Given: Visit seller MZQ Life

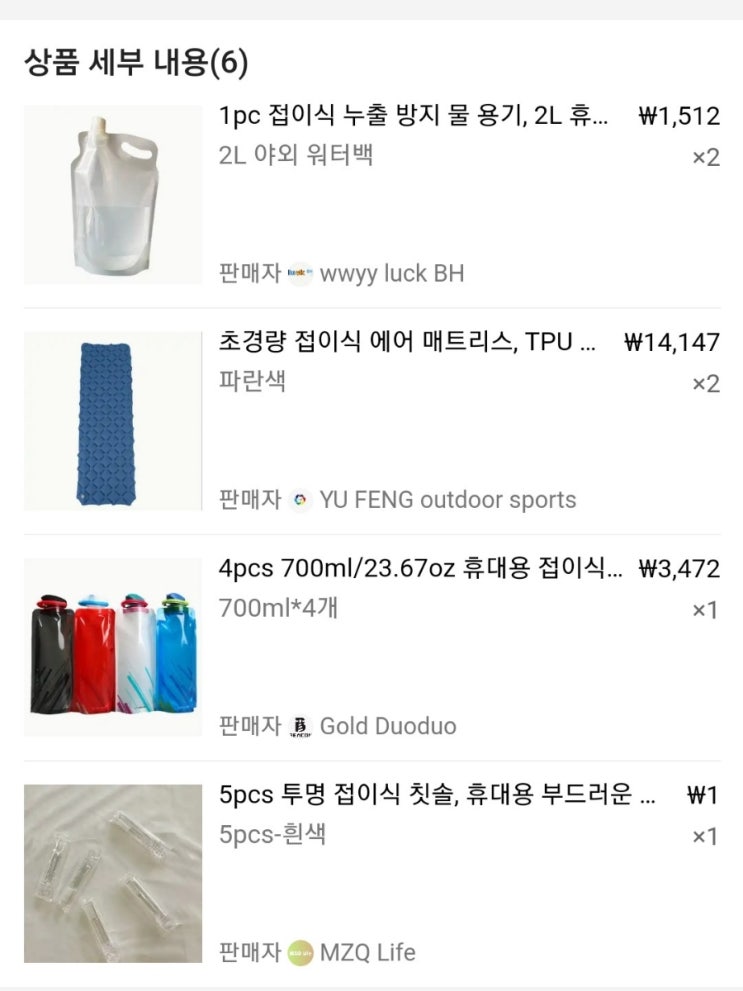Looking at the screenshot, I should [x=367, y=952].
